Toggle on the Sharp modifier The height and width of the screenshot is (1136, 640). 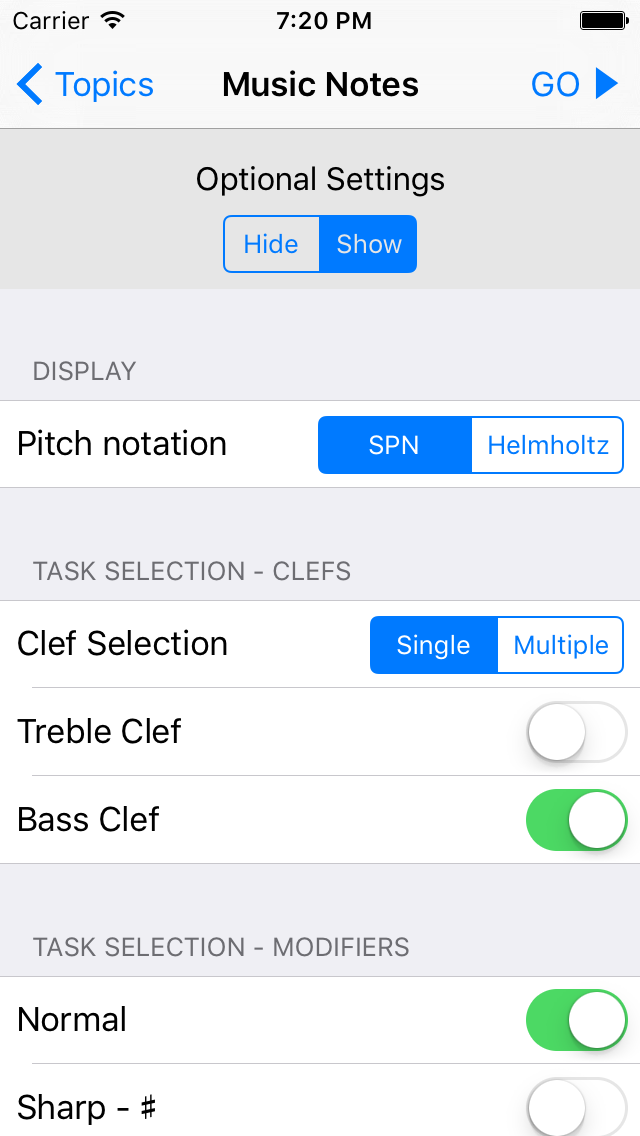pos(576,1106)
